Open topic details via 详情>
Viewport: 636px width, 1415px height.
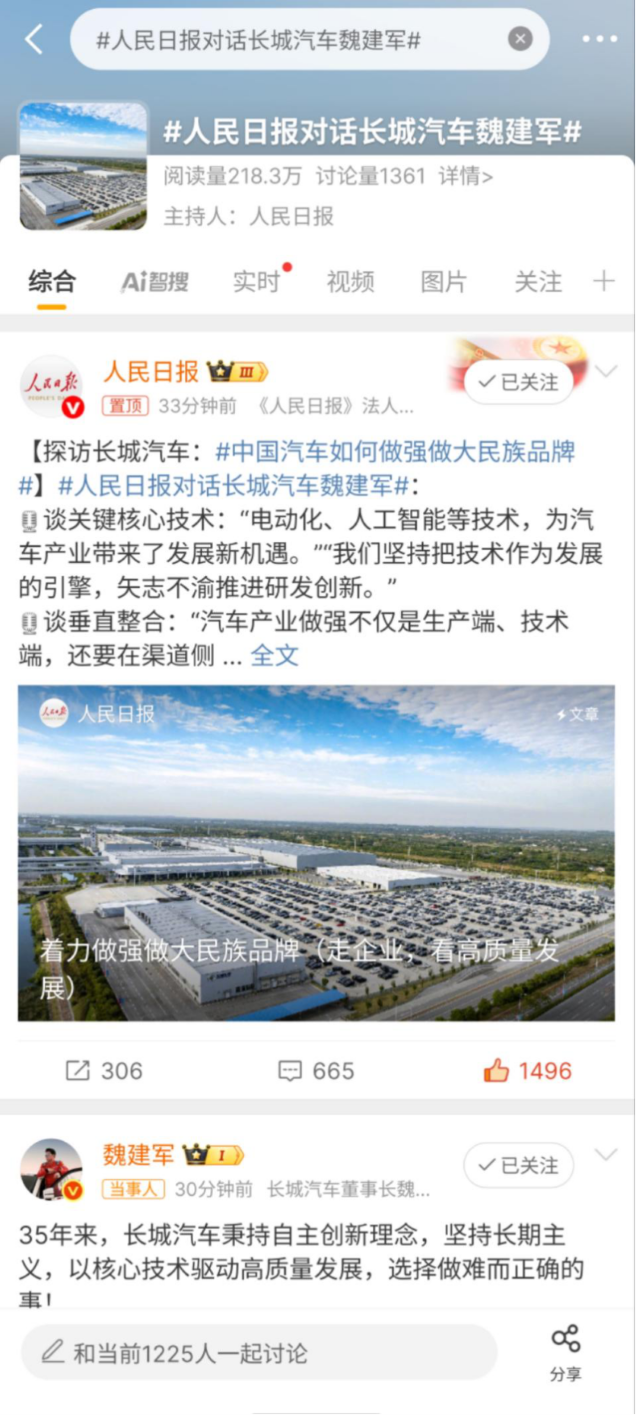[x=466, y=176]
